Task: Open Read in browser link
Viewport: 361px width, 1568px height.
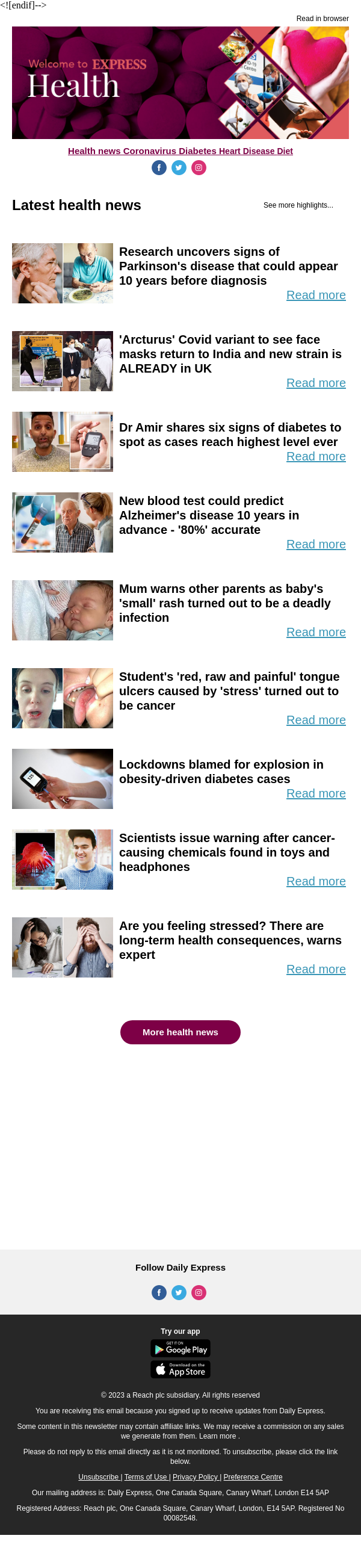Action: (x=322, y=19)
